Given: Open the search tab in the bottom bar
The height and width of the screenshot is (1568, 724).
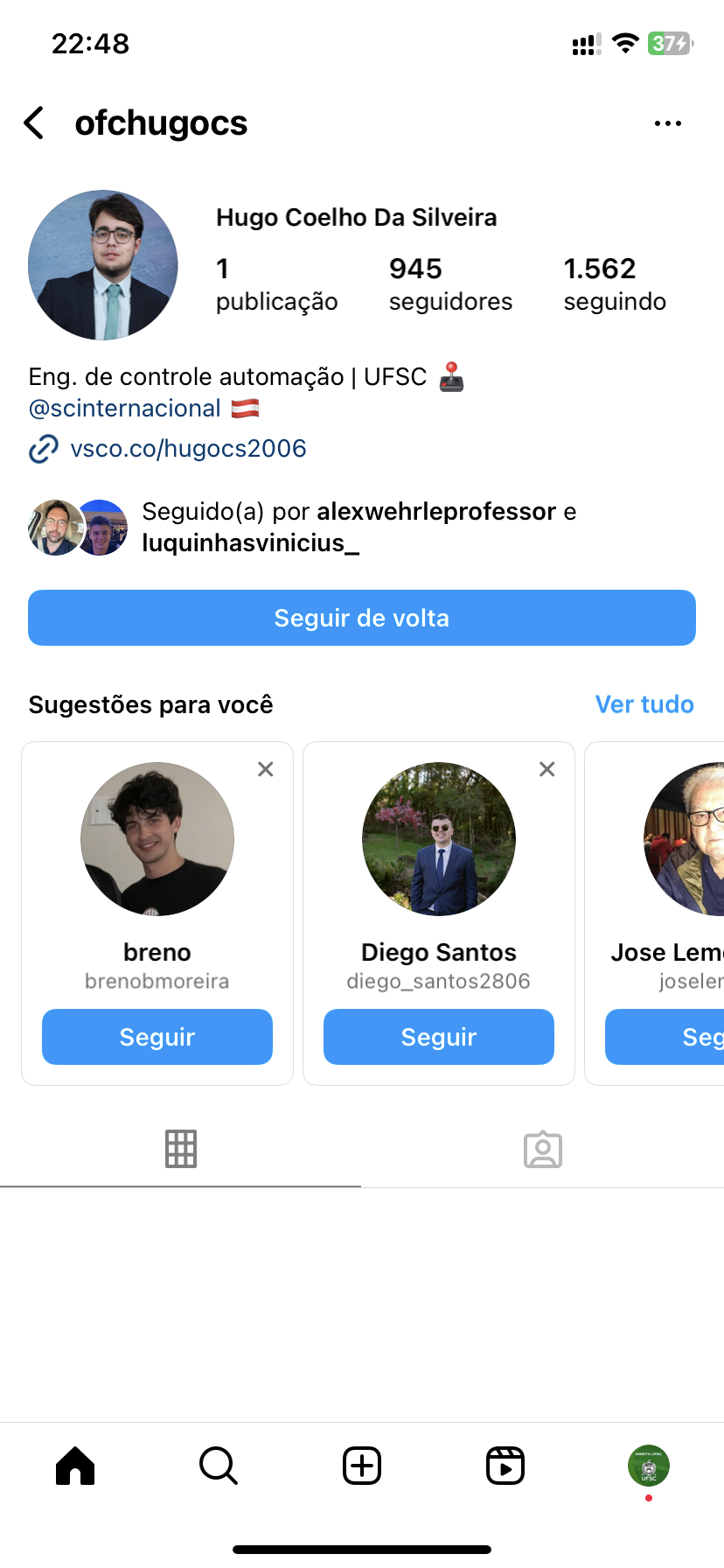Looking at the screenshot, I should pos(219,1466).
